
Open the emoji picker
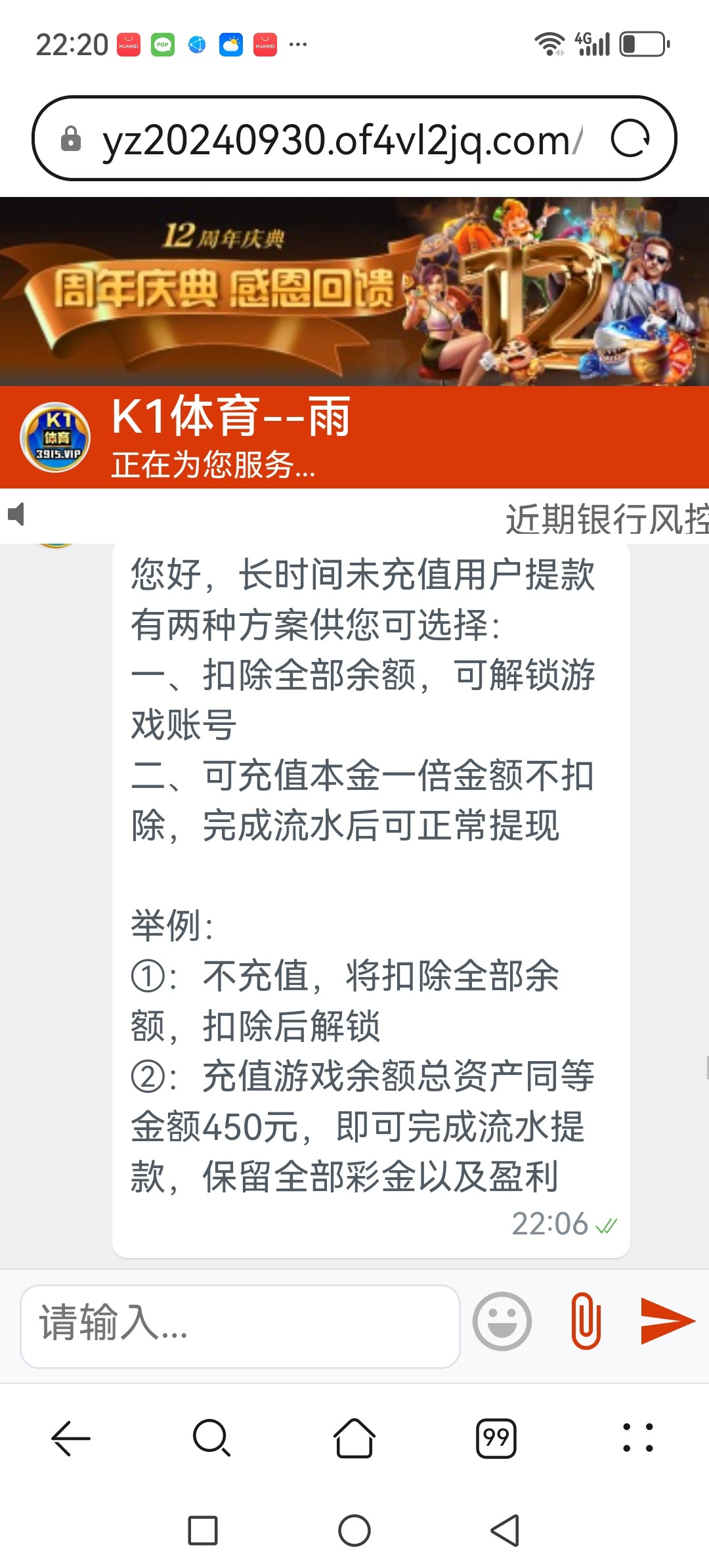[502, 1321]
